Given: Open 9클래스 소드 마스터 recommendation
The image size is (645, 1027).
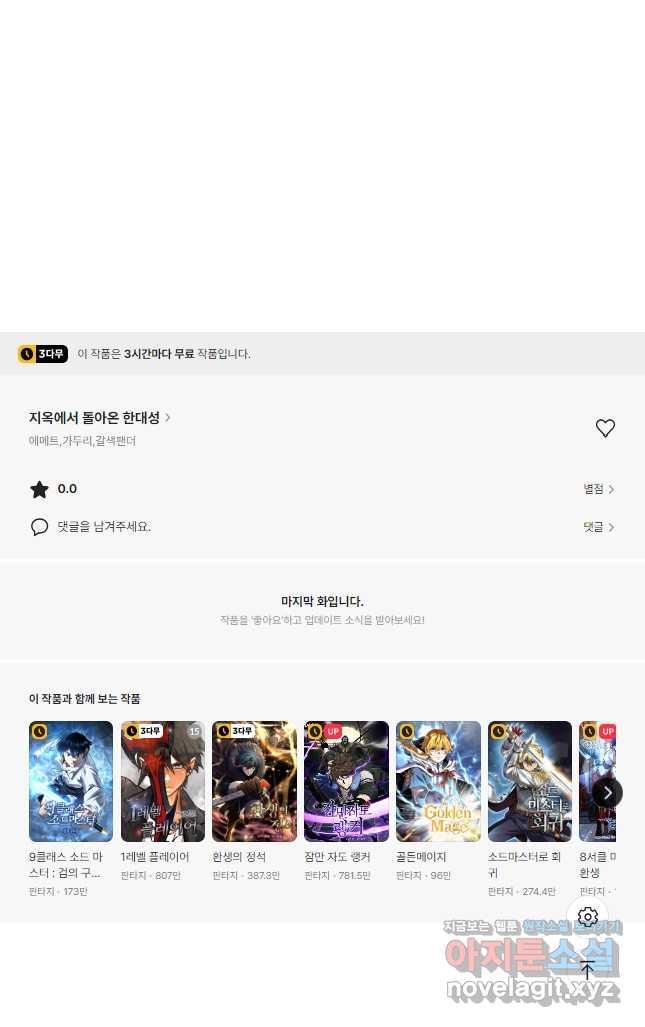Looking at the screenshot, I should [x=71, y=781].
